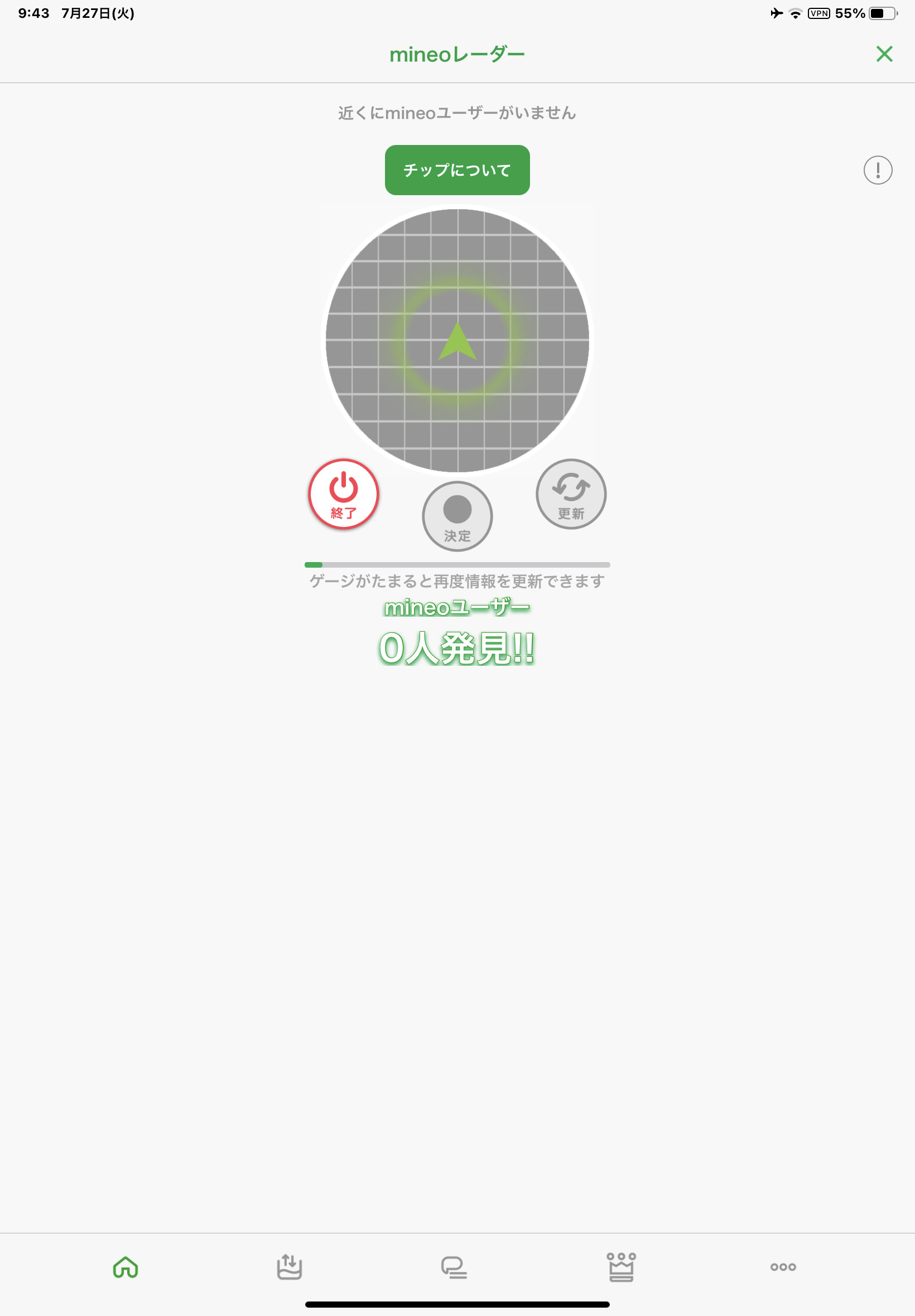Screen dimensions: 915x1316
Task: Open the data upload tab
Action: [290, 1267]
